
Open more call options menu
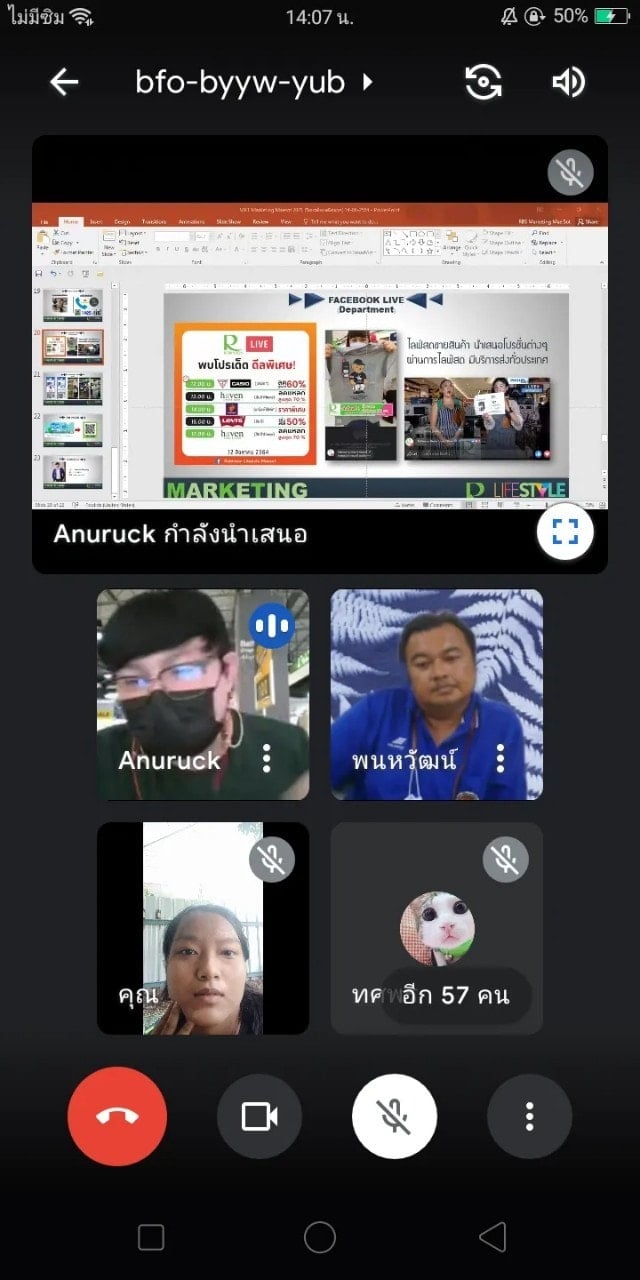pos(529,1116)
